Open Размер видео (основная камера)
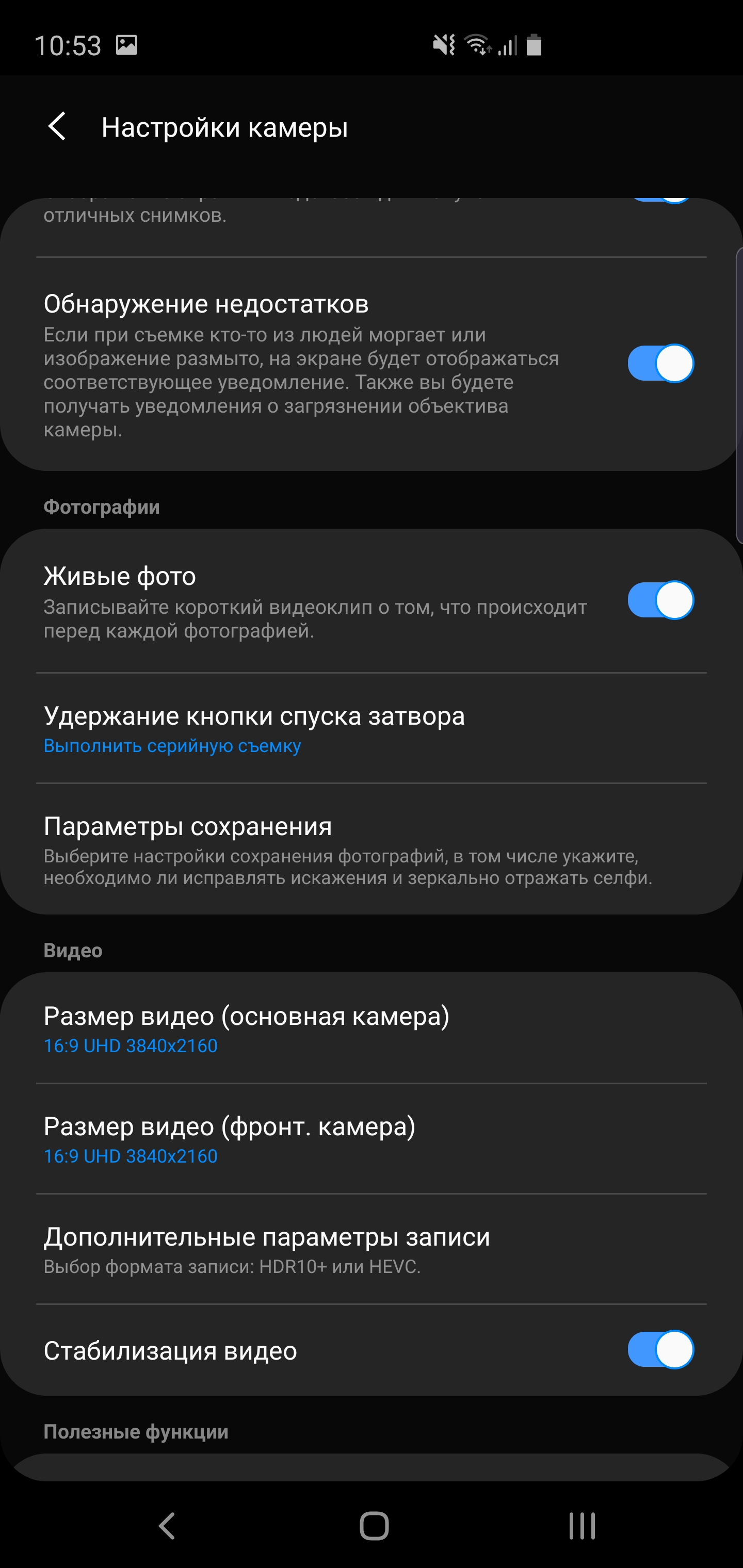Viewport: 743px width, 1568px height. point(372,1028)
